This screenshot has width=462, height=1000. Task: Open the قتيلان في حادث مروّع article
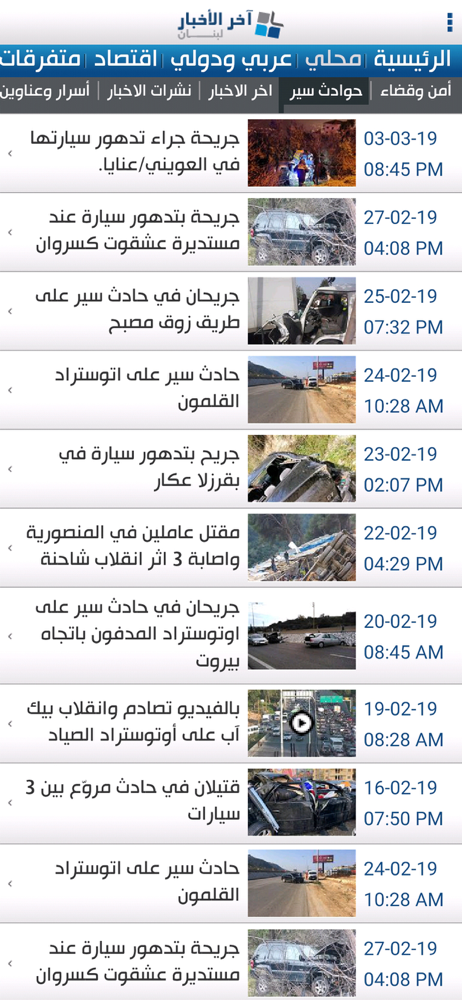(x=231, y=803)
